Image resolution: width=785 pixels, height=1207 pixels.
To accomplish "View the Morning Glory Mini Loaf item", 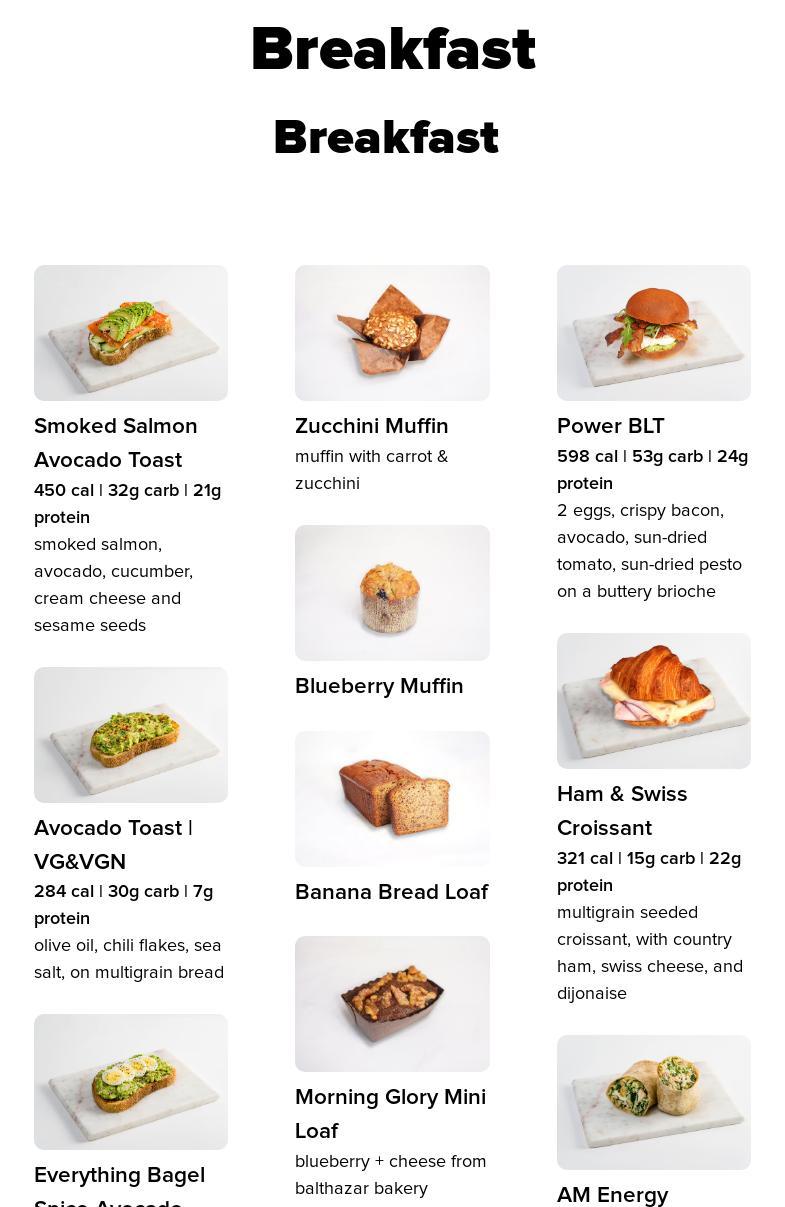I will tap(392, 1004).
